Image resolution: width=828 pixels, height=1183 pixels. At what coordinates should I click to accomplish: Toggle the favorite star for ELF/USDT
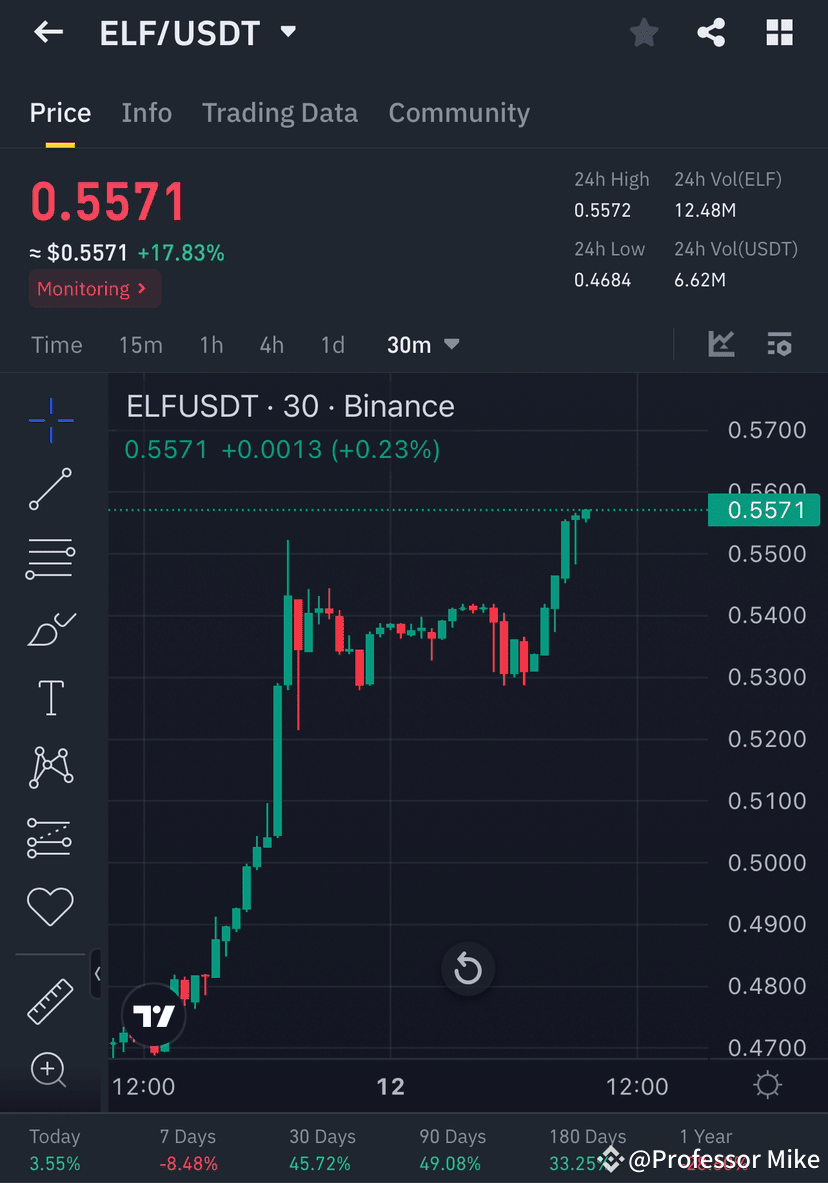point(643,32)
